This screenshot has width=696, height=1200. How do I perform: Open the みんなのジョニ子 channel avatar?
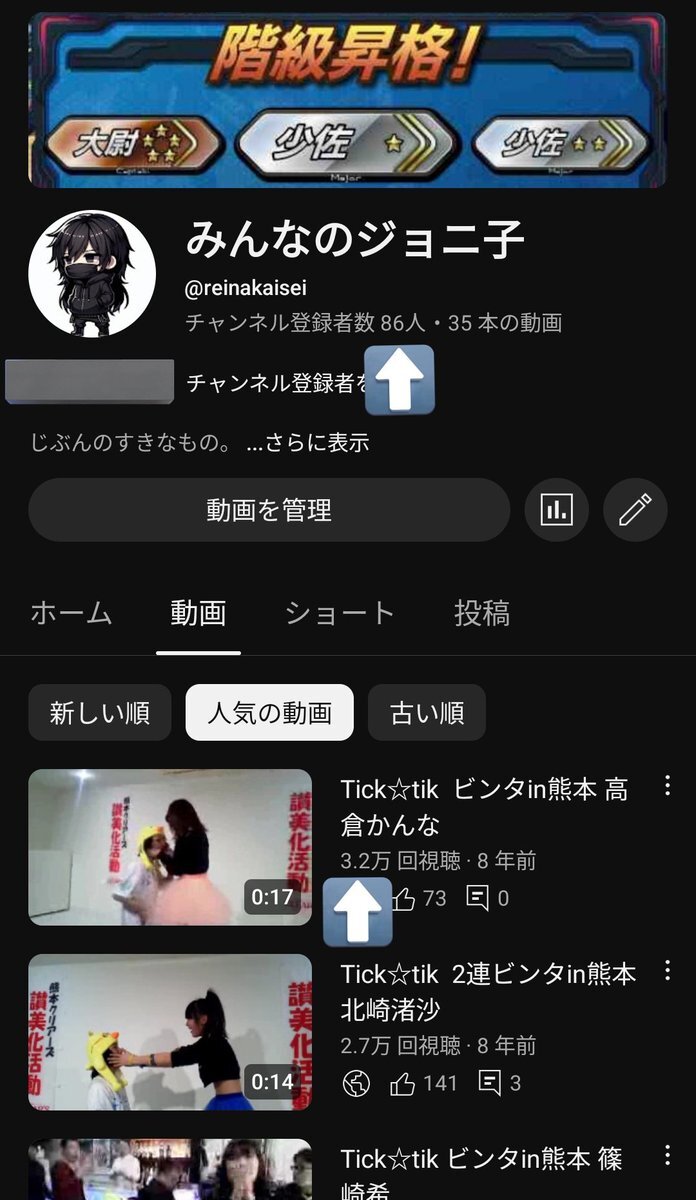coord(92,273)
